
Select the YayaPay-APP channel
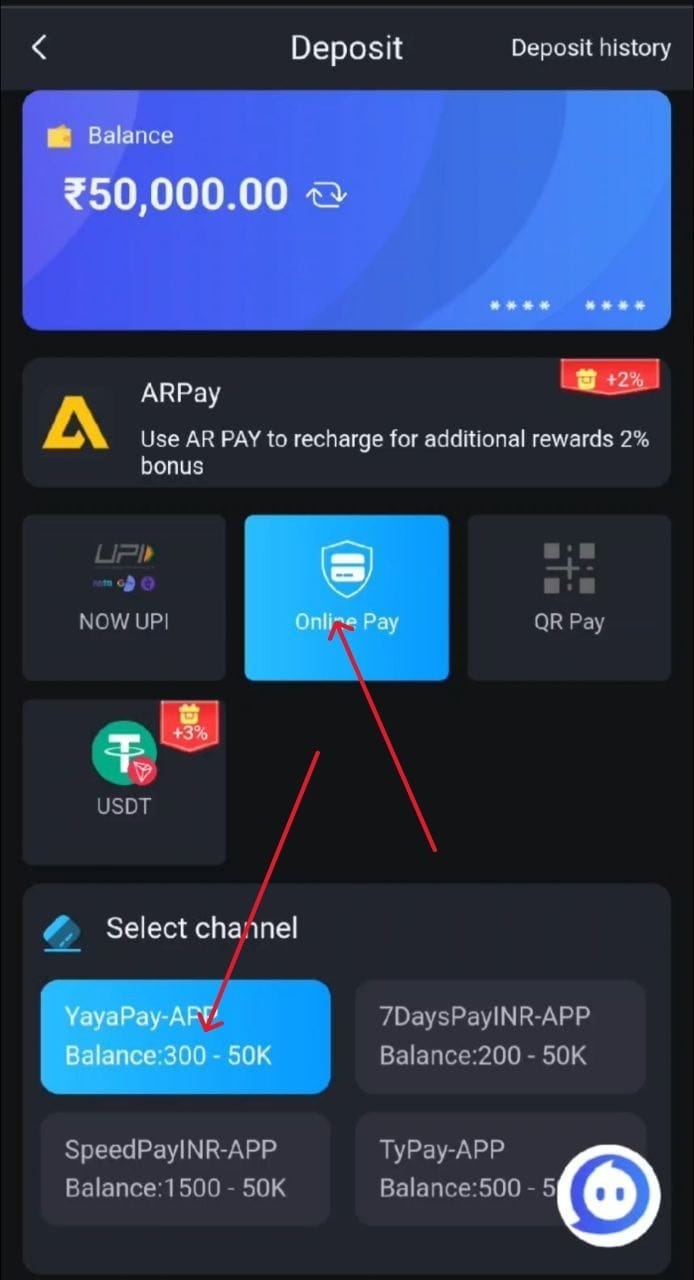point(185,1036)
